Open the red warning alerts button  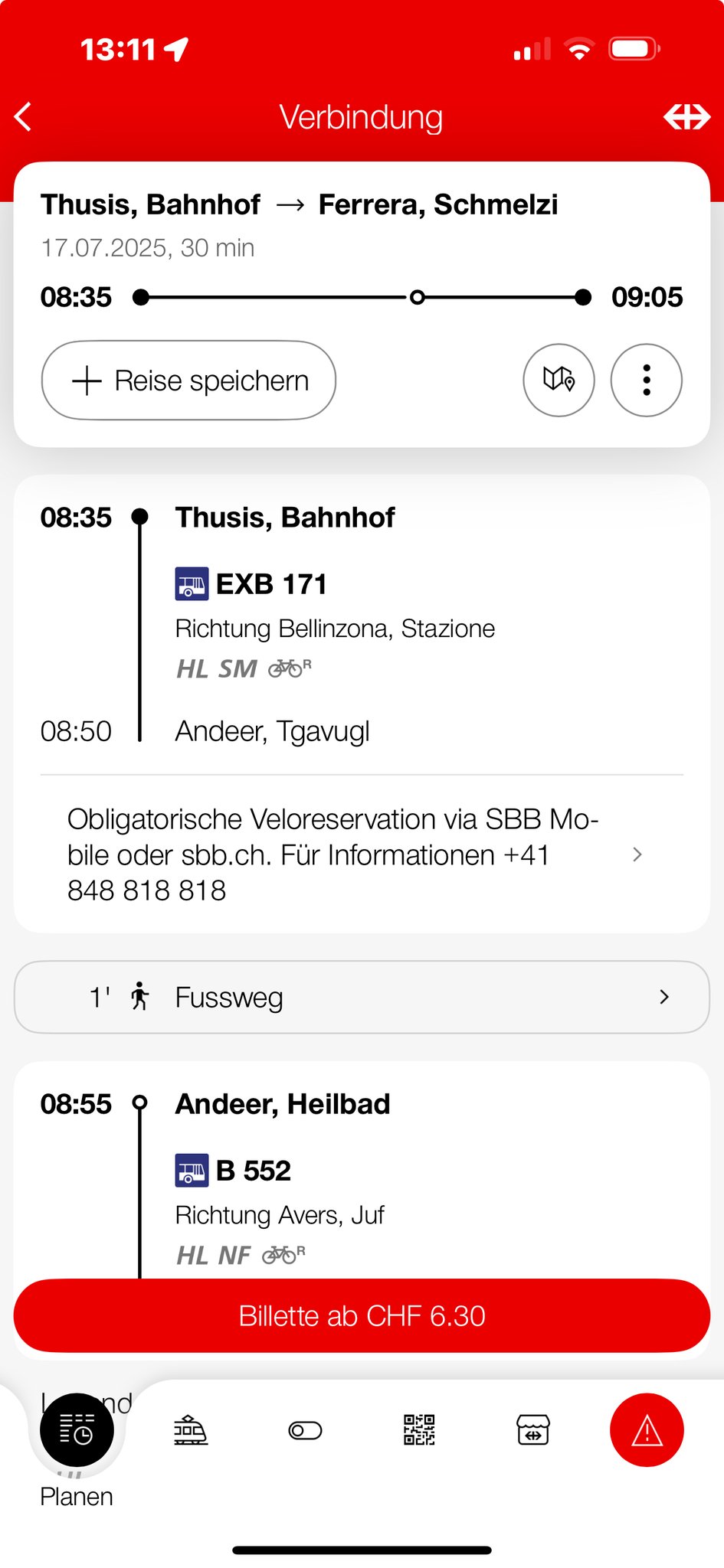647,1430
